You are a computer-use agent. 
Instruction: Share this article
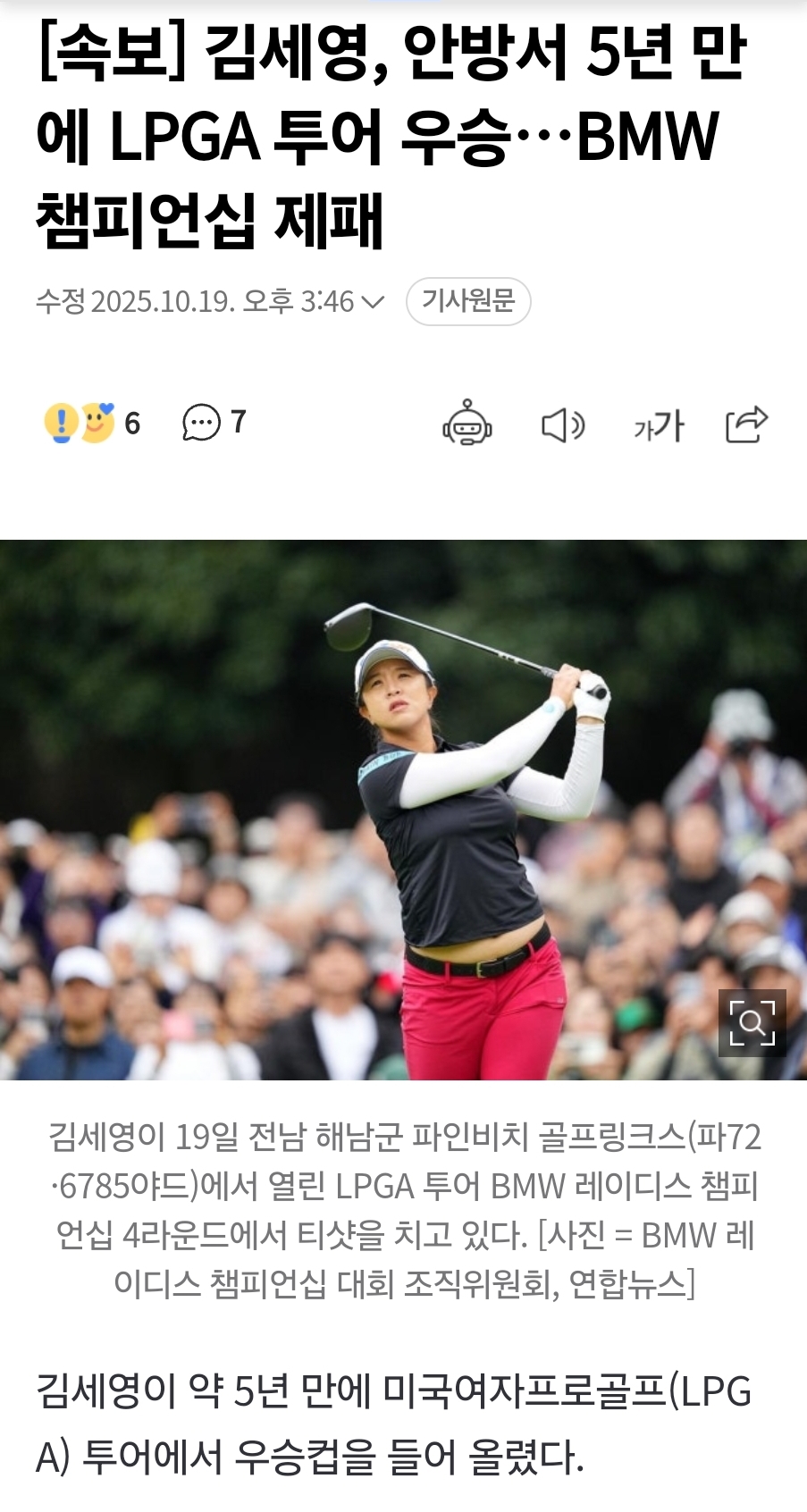point(746,424)
